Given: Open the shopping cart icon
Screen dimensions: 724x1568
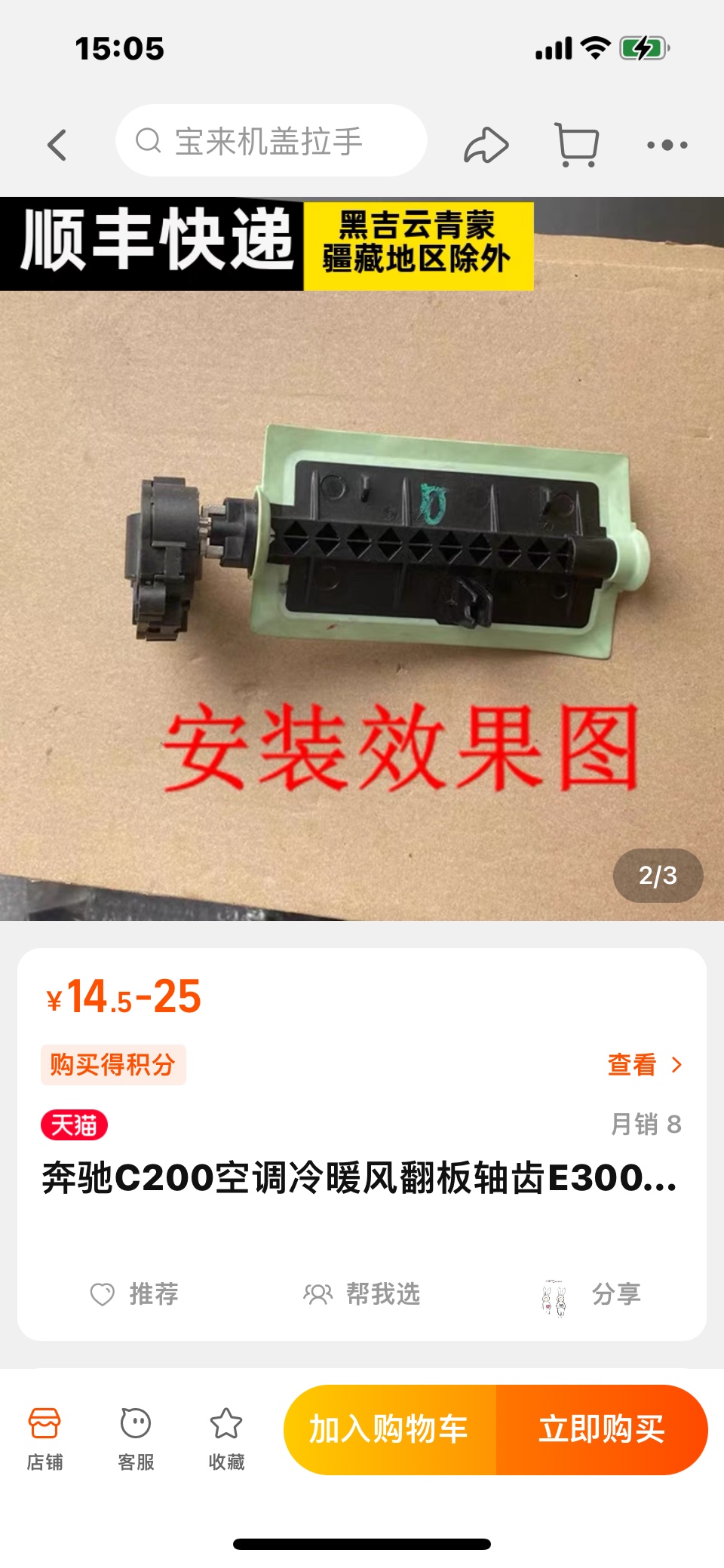Looking at the screenshot, I should [578, 144].
